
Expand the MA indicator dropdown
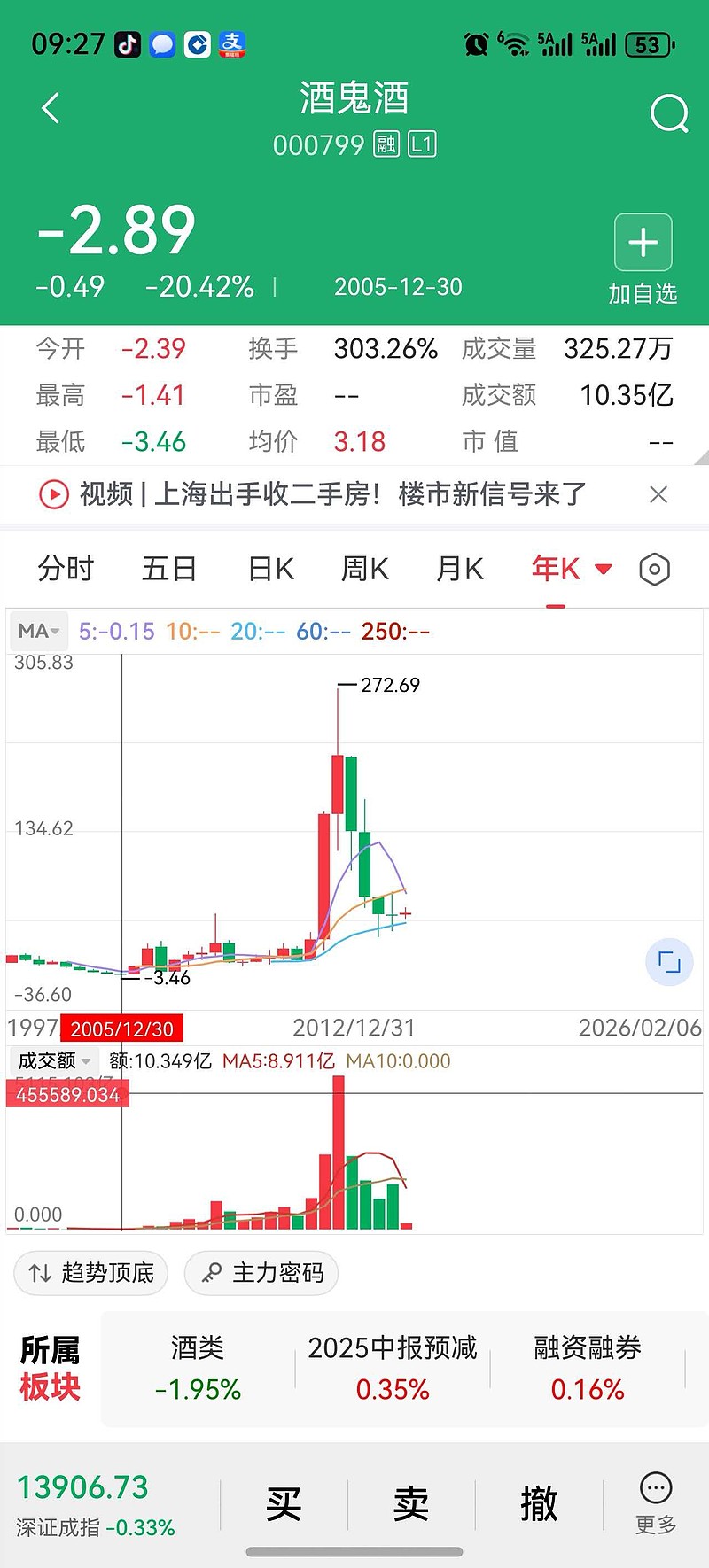pos(37,631)
